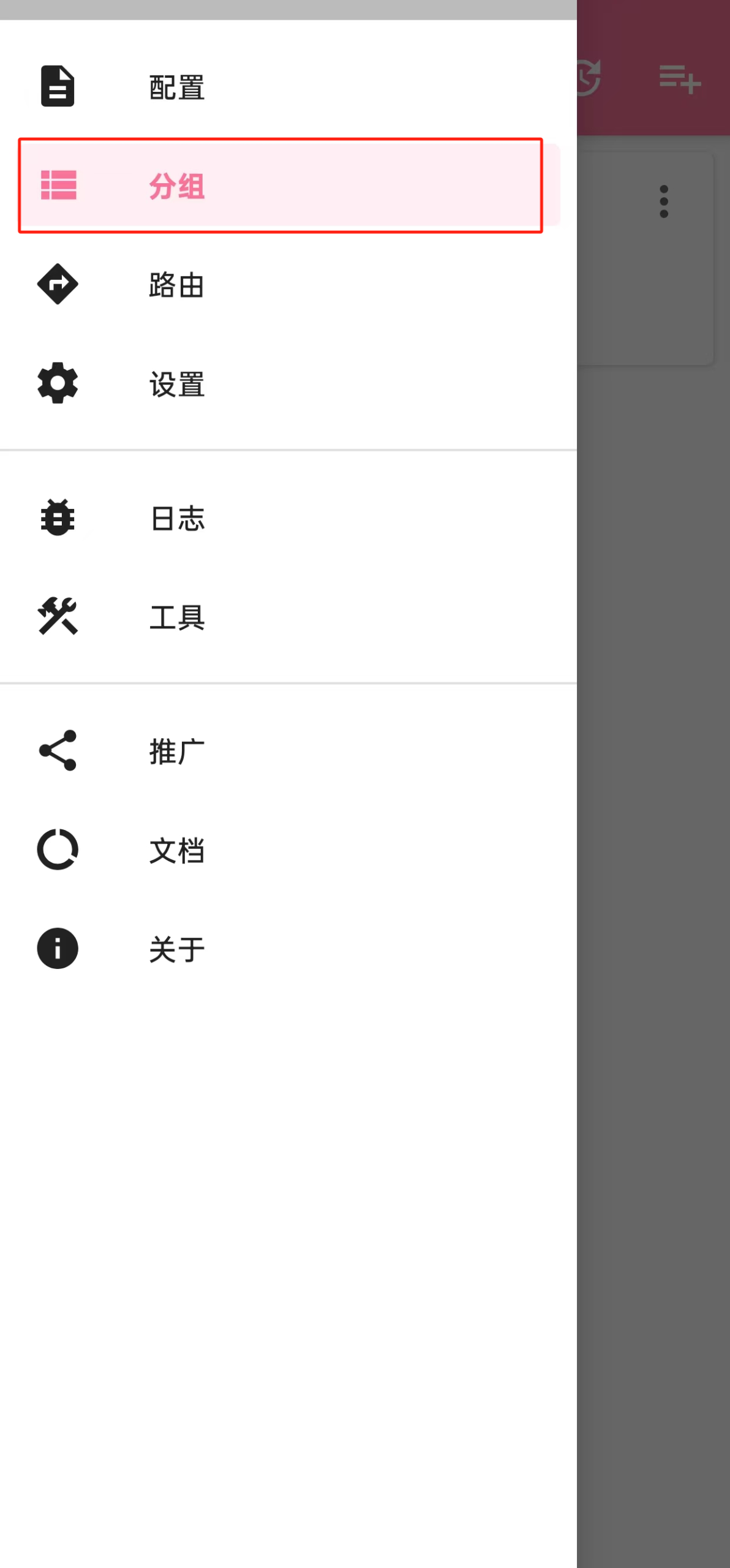This screenshot has width=730, height=1568.
Task: Show the 关于 (About) page
Action: [x=176, y=949]
